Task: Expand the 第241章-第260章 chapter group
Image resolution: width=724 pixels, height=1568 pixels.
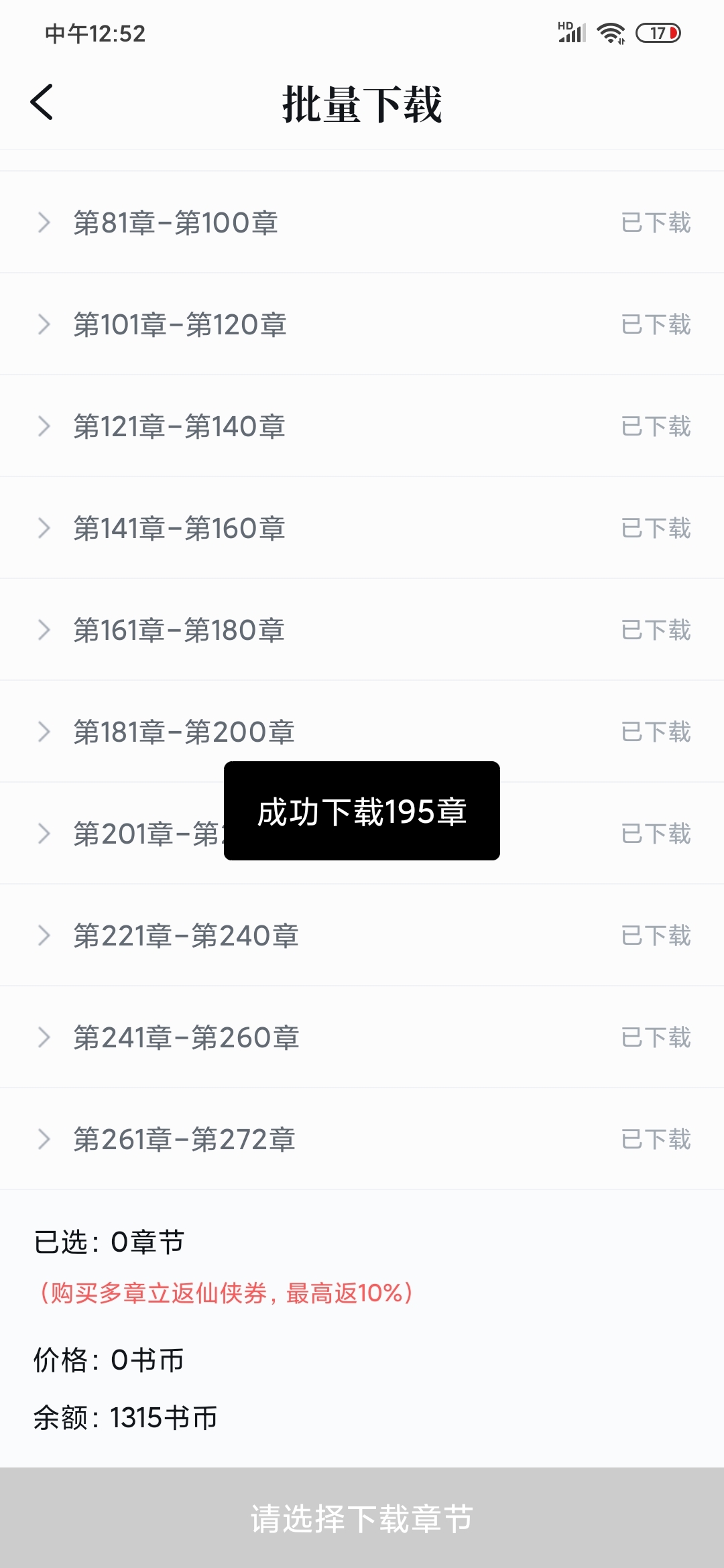Action: [44, 1037]
